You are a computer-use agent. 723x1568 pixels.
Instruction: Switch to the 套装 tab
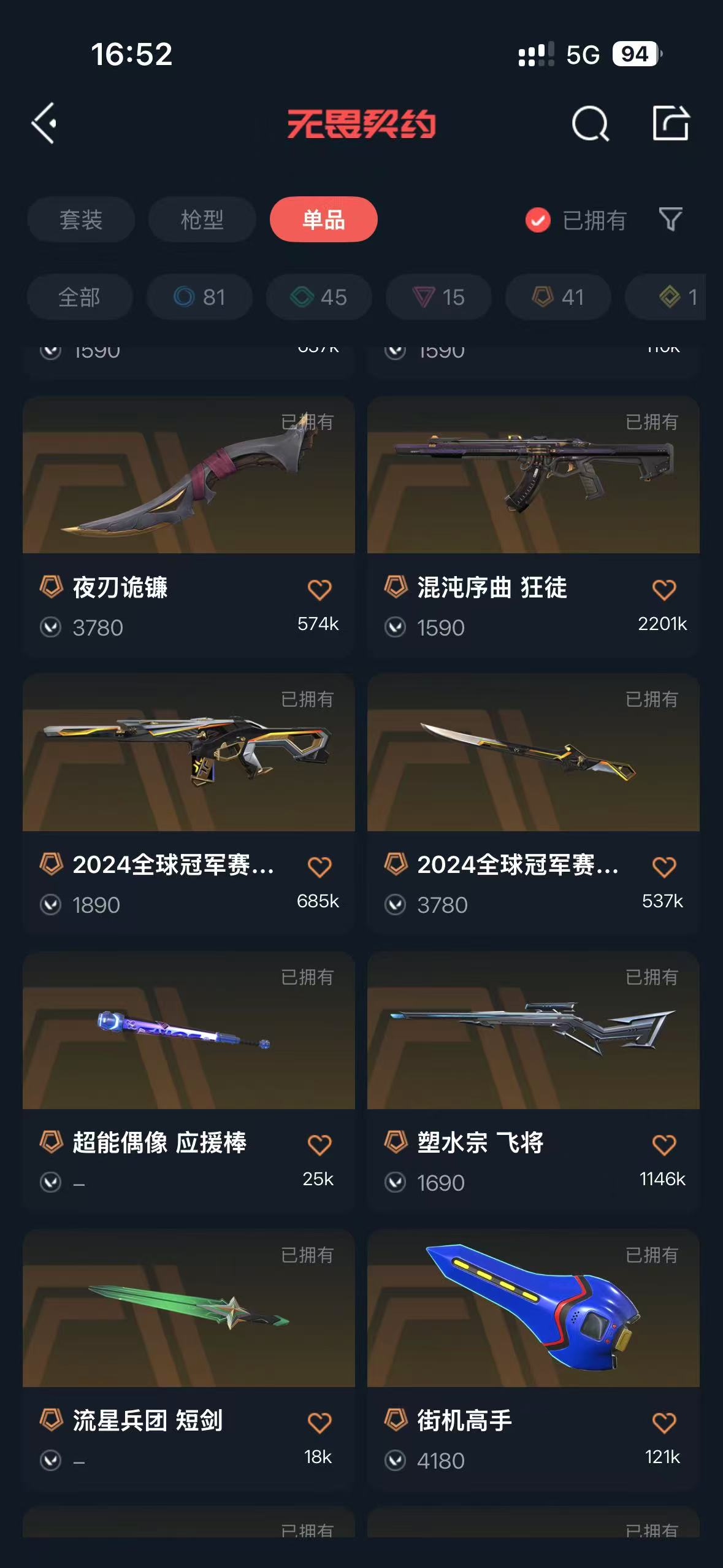(81, 220)
